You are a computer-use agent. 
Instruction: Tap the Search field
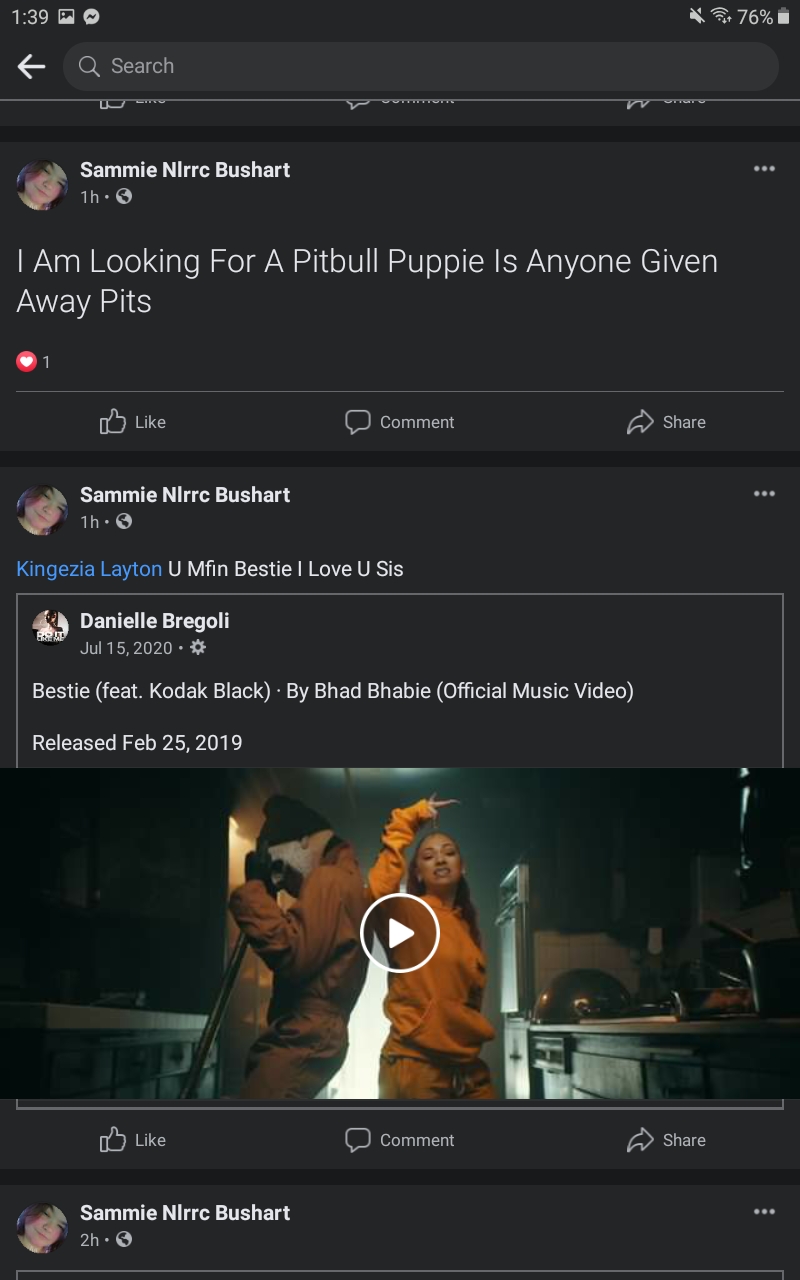(x=420, y=67)
